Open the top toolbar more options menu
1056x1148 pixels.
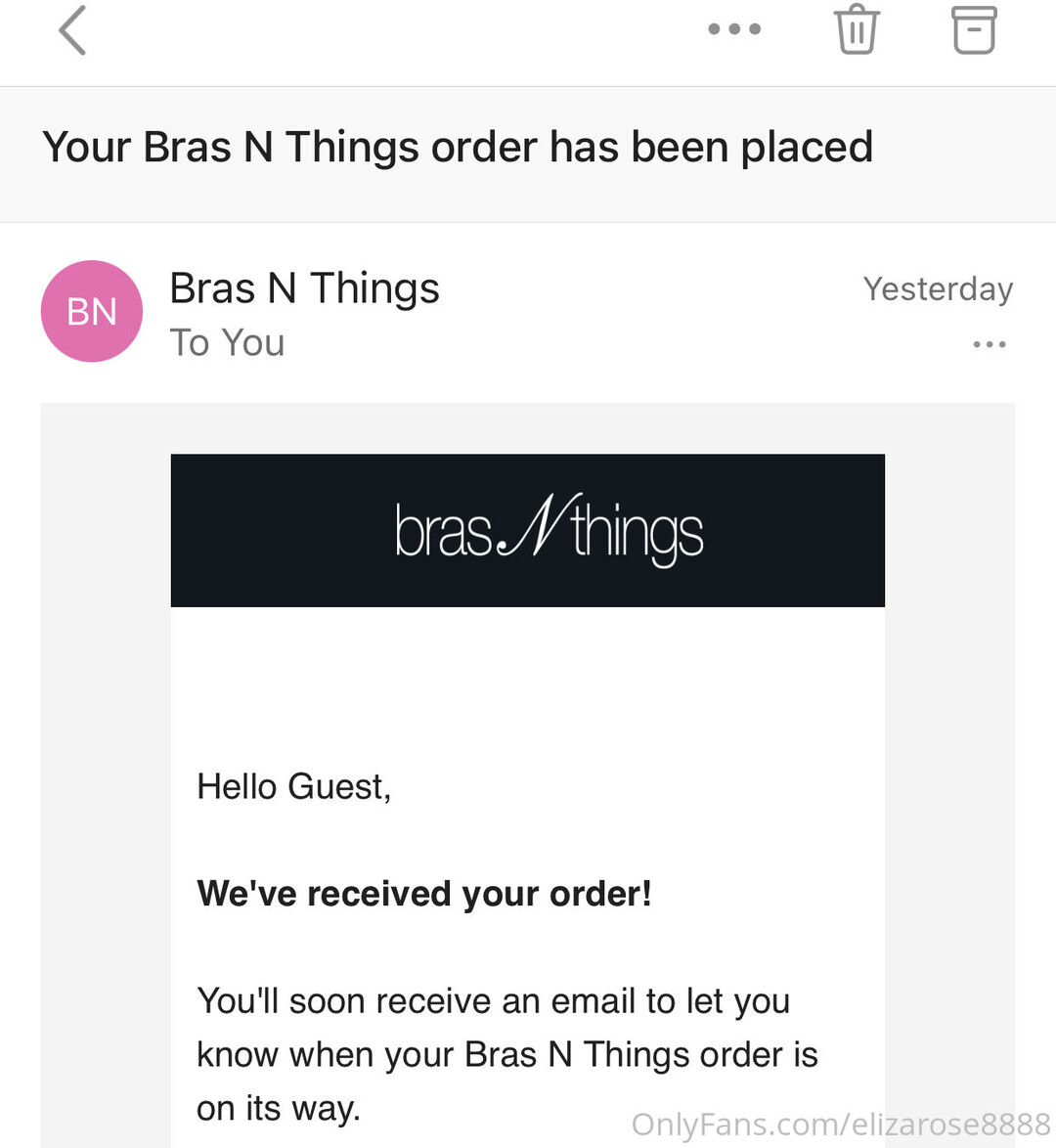click(x=734, y=29)
